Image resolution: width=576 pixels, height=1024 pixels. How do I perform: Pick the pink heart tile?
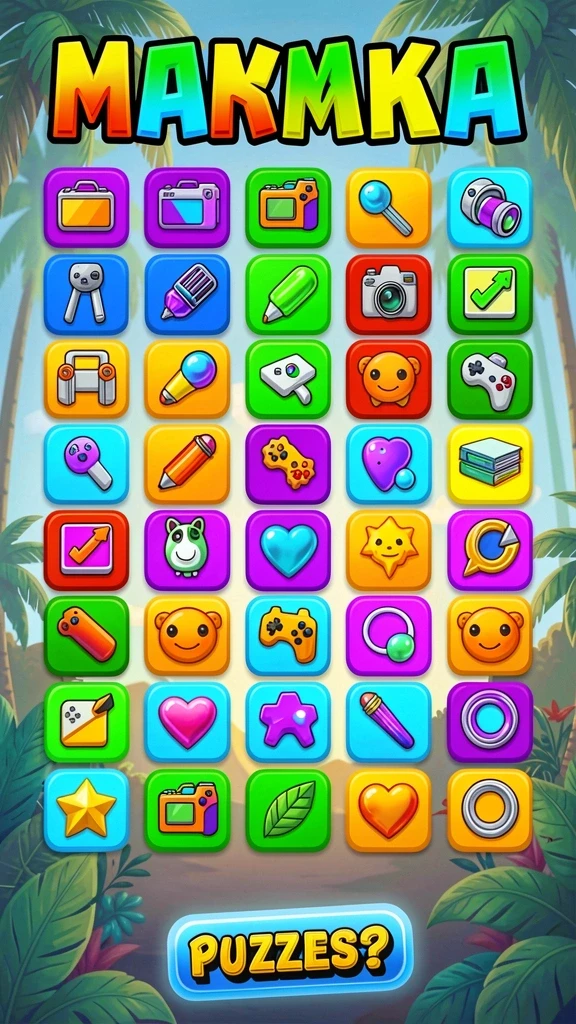187,722
